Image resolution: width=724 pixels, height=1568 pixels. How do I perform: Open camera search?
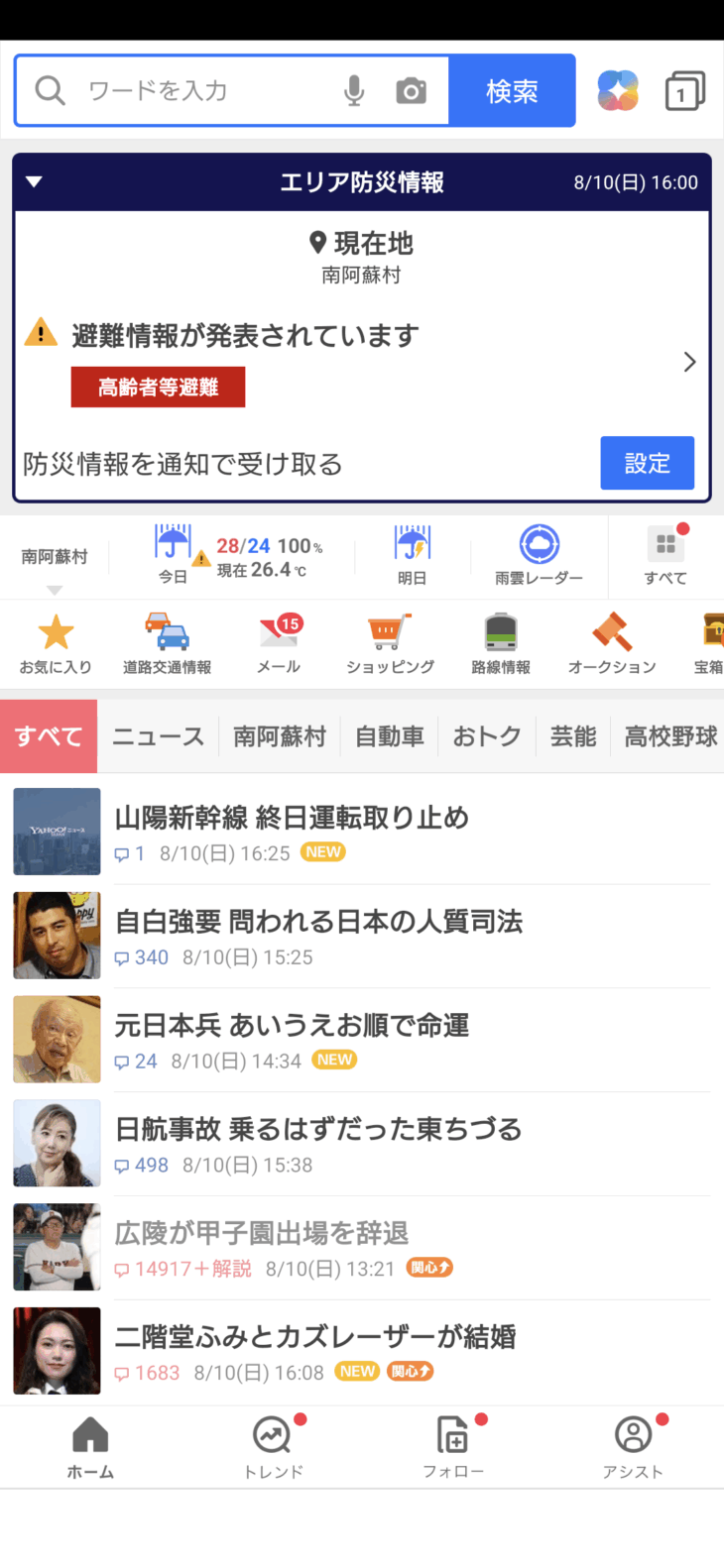pos(411,91)
